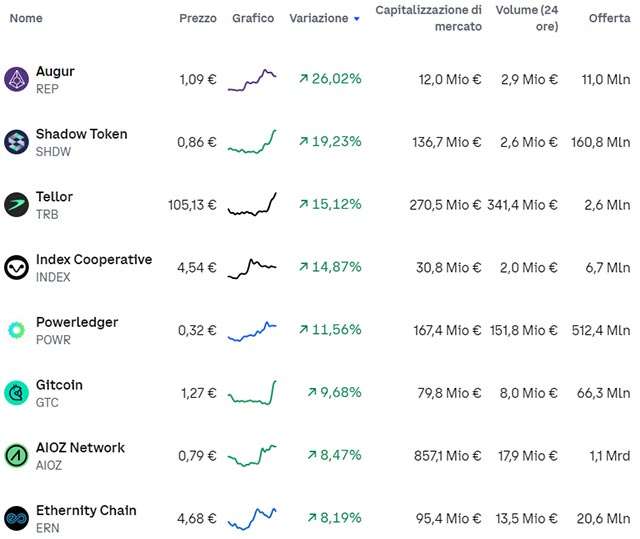Select the Tellor TRB row
This screenshot has height=539, width=640.
pyautogui.click(x=54, y=205)
